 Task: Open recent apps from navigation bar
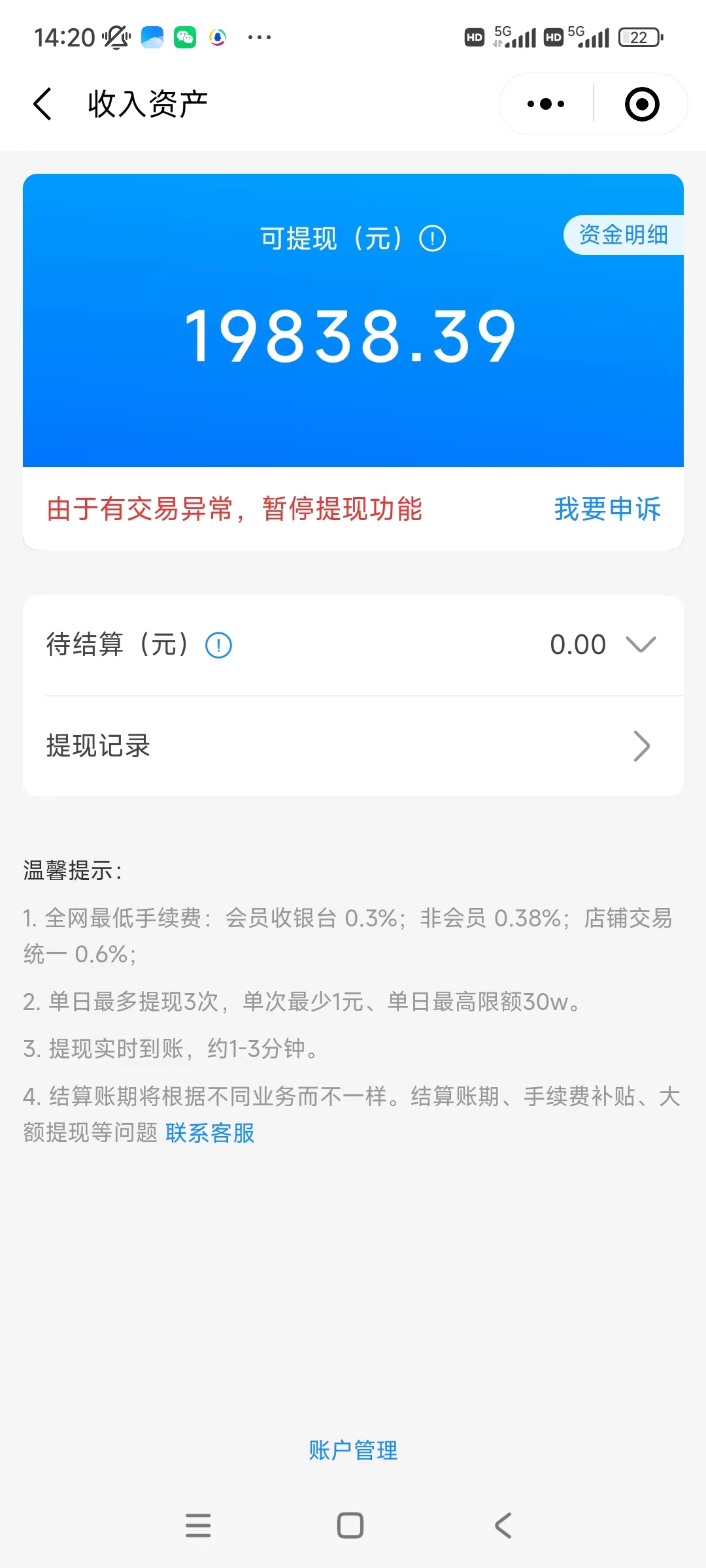click(x=198, y=1526)
